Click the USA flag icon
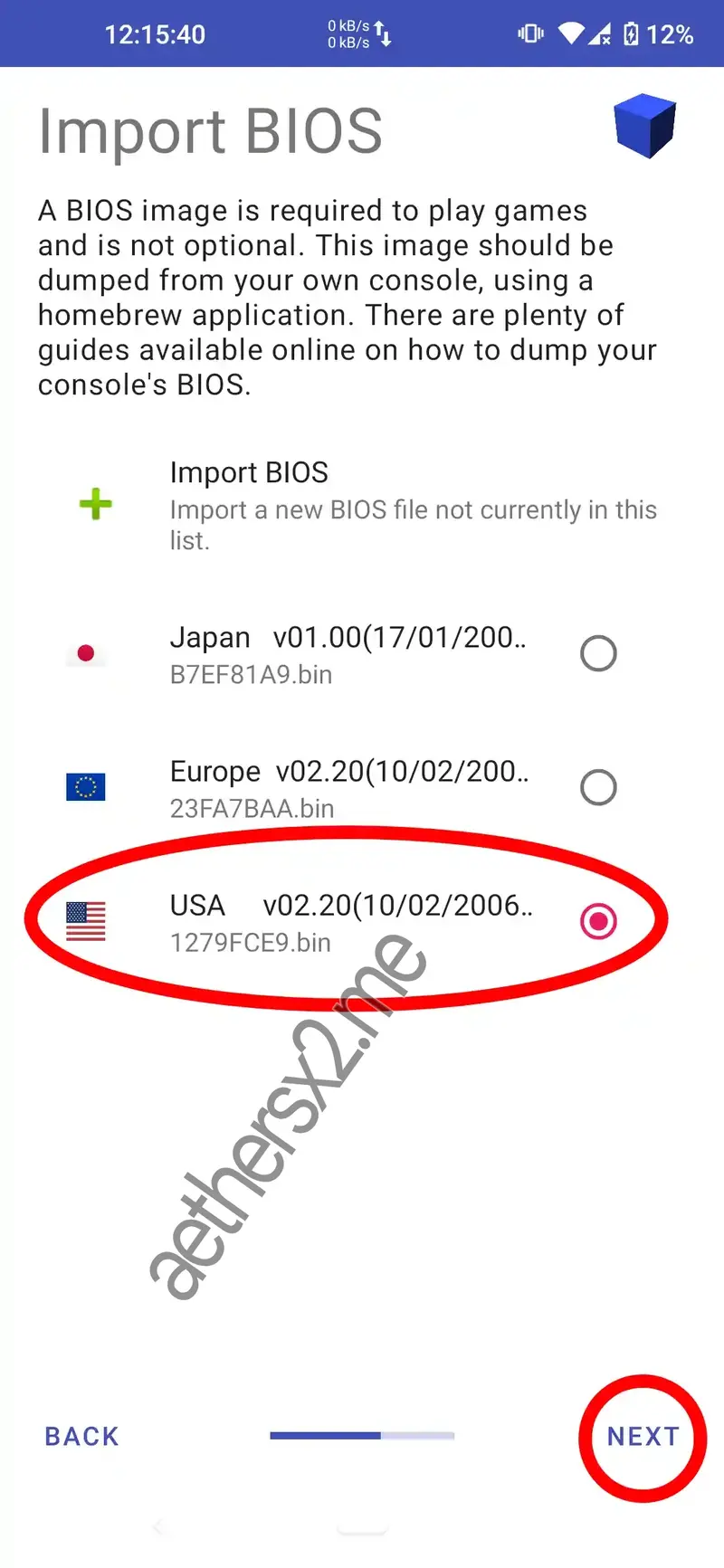Image resolution: width=724 pixels, height=1568 pixels. click(85, 921)
